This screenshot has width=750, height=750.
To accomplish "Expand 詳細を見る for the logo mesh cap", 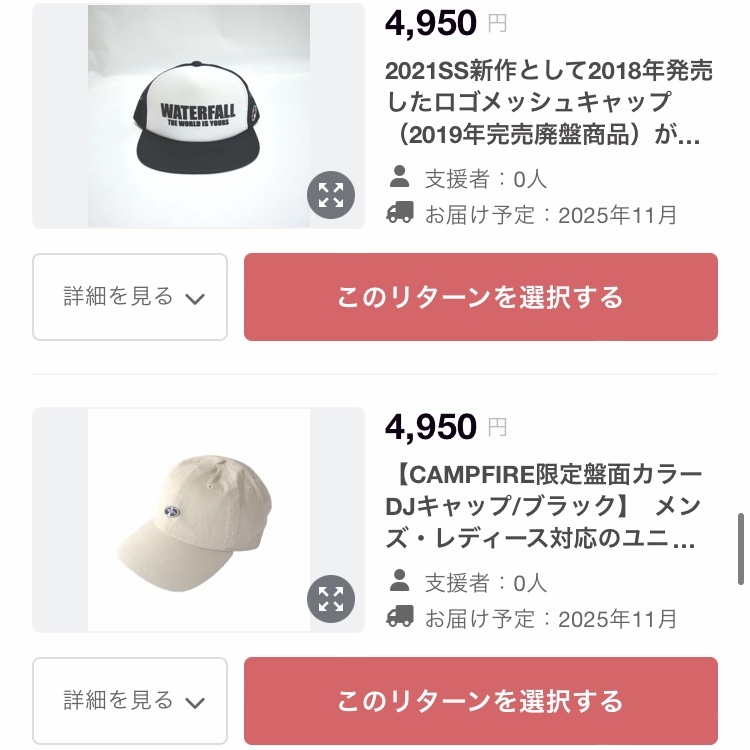I will (131, 297).
